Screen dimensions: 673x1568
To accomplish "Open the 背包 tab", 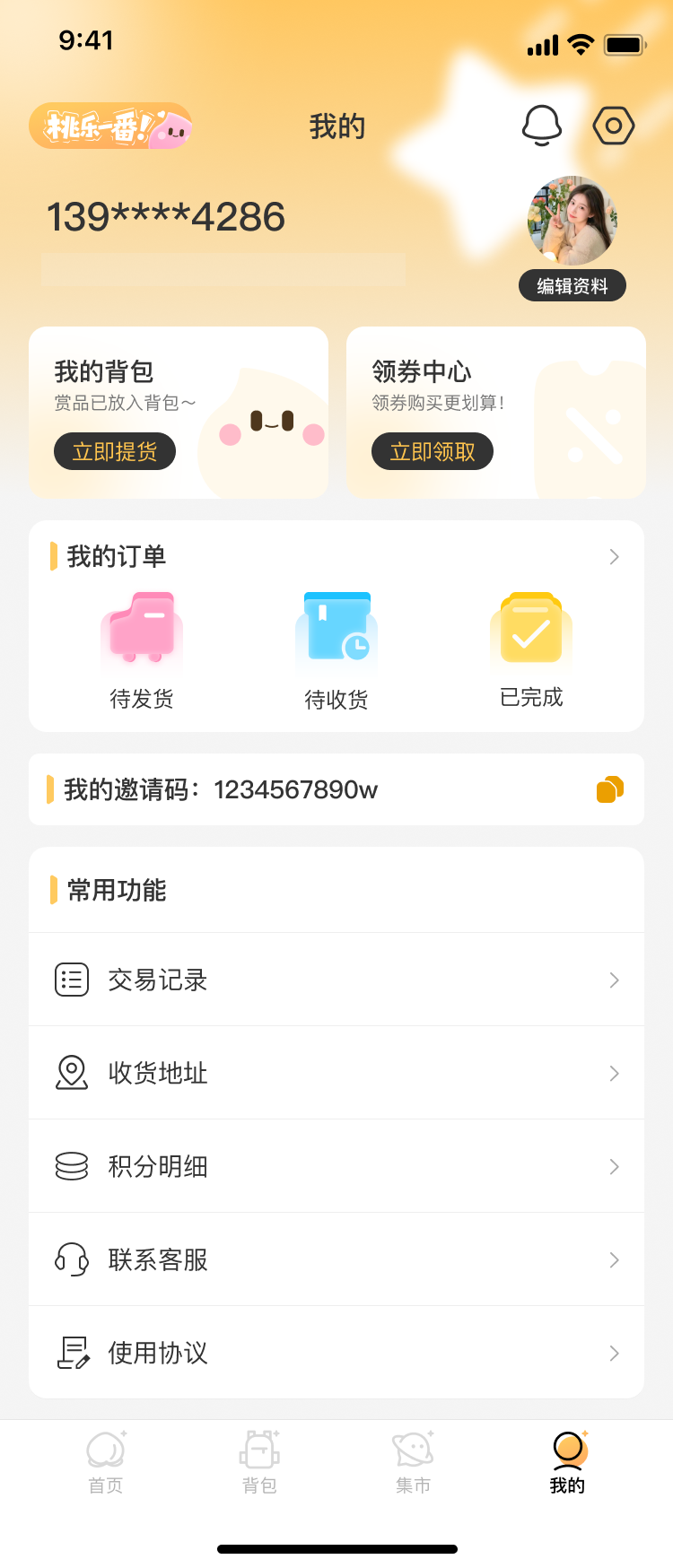I will coord(259,1462).
